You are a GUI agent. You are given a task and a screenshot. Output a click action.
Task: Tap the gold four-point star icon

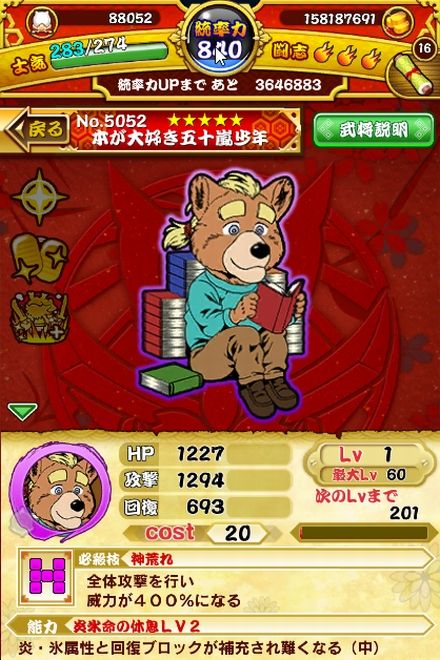[x=40, y=197]
